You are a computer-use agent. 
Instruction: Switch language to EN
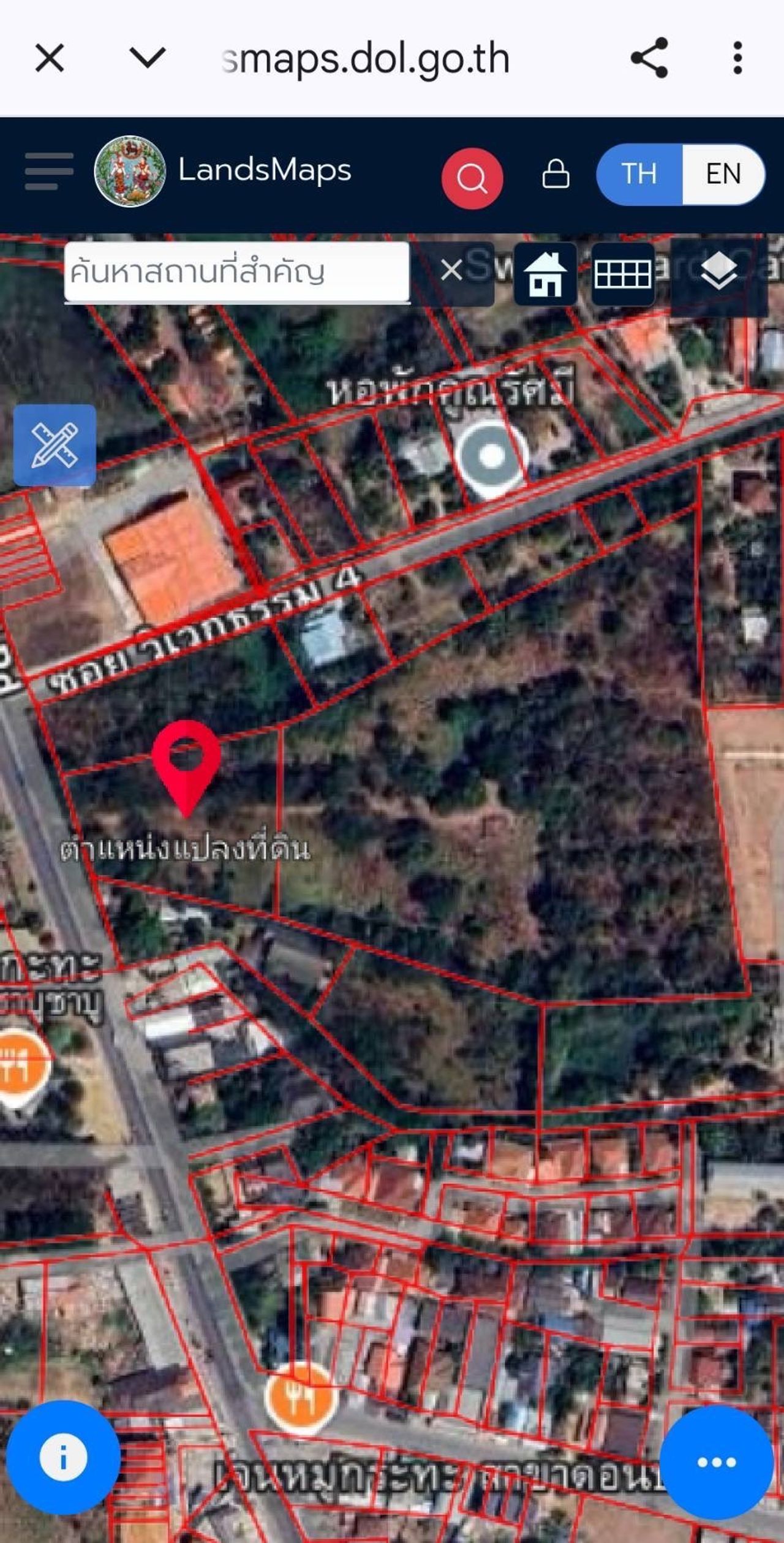pos(723,174)
